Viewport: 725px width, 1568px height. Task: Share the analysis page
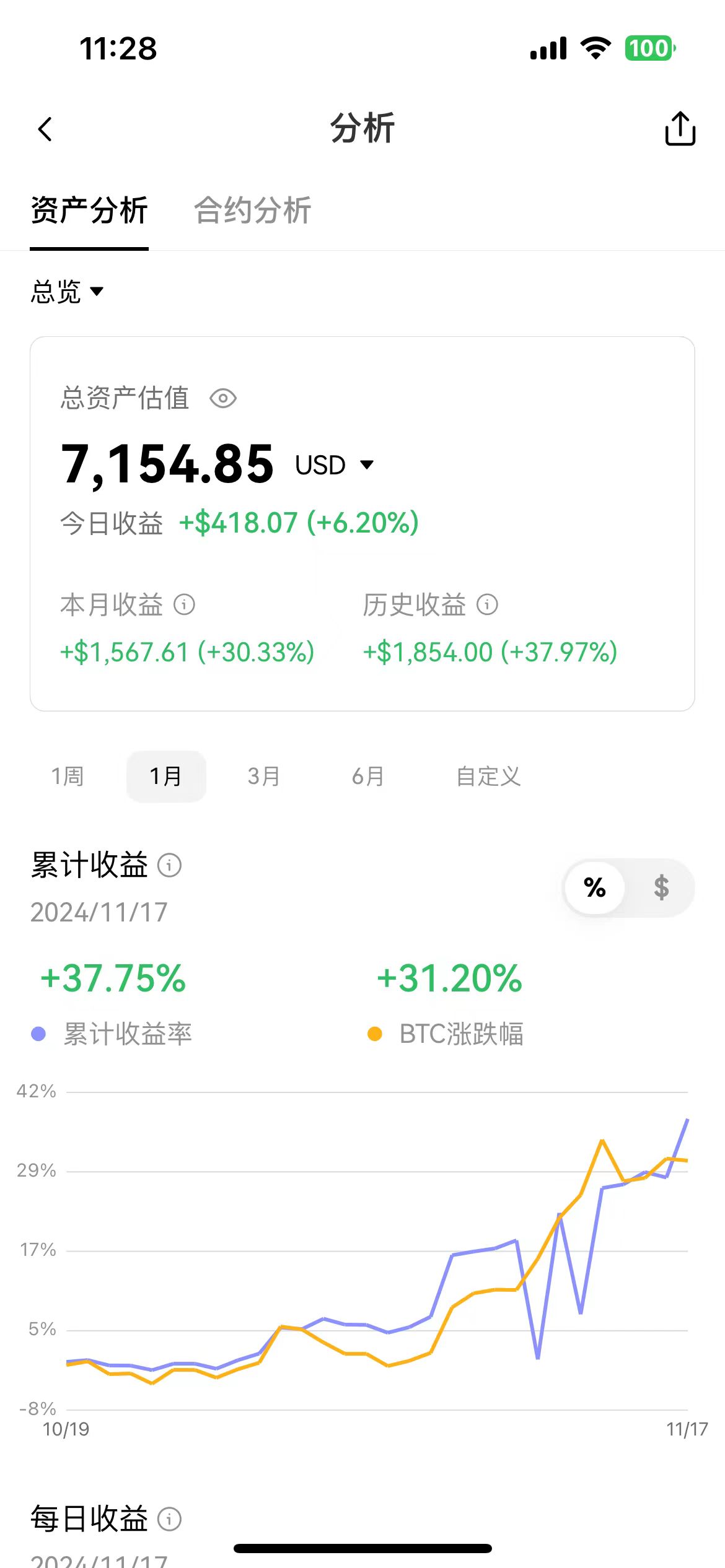pyautogui.click(x=680, y=128)
